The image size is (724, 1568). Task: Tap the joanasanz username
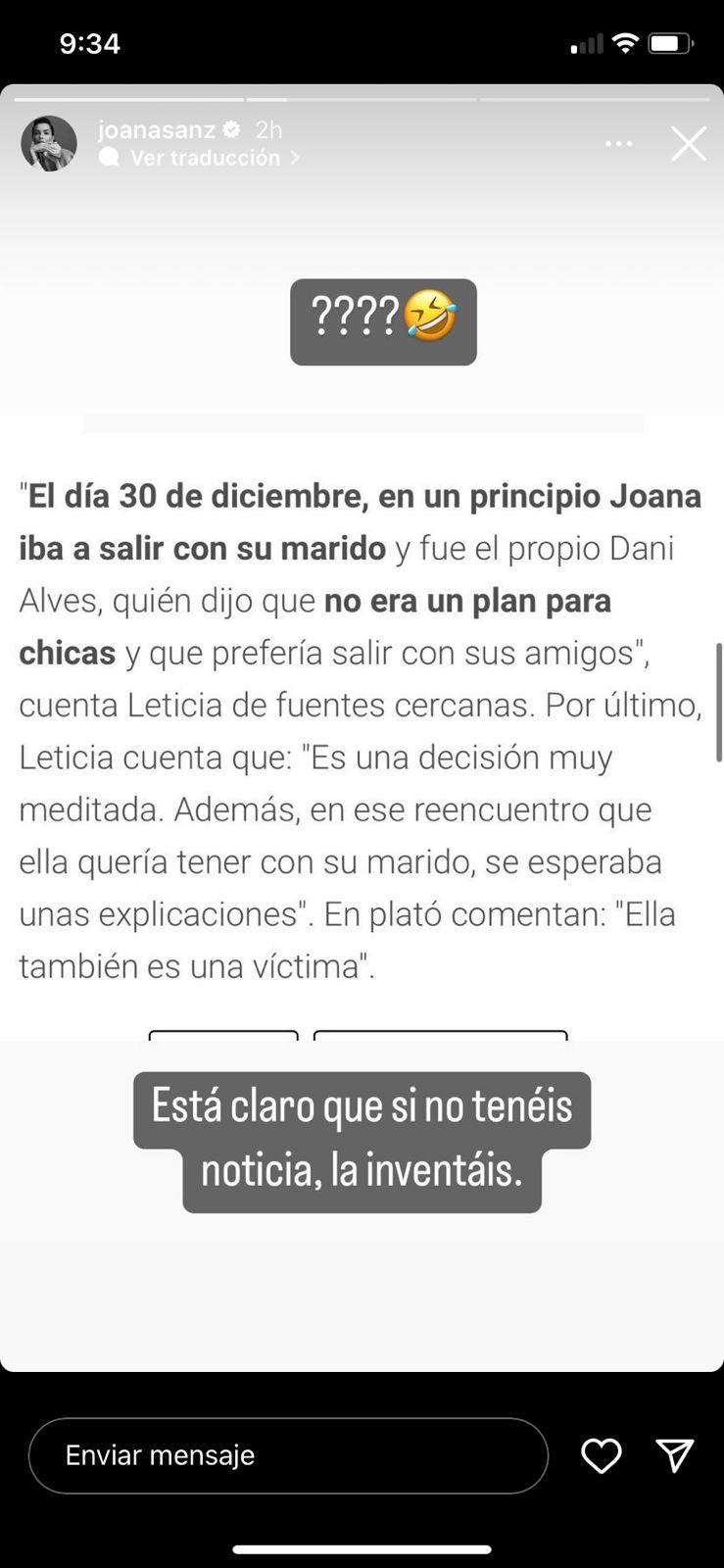click(x=157, y=129)
